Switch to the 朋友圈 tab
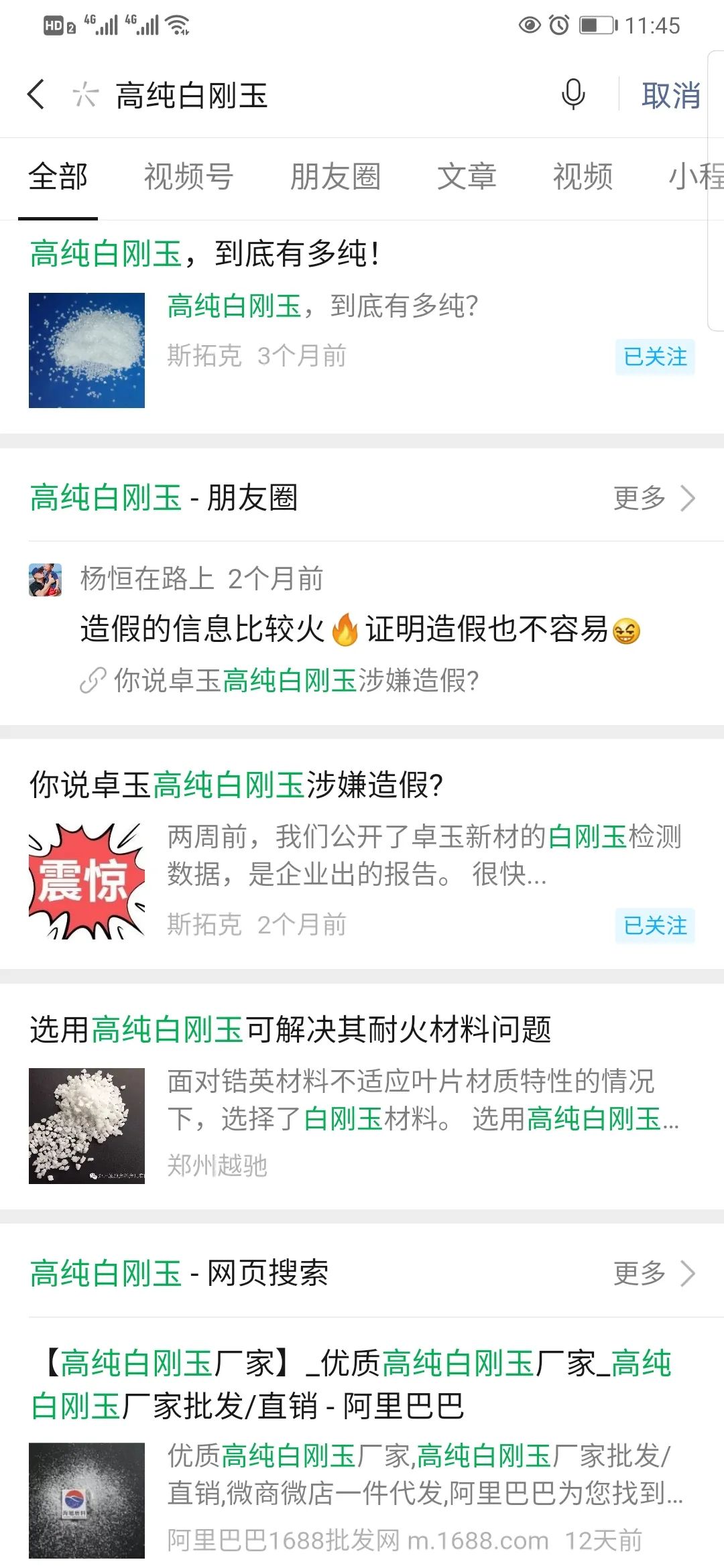This screenshot has height=1568, width=724. point(335,176)
